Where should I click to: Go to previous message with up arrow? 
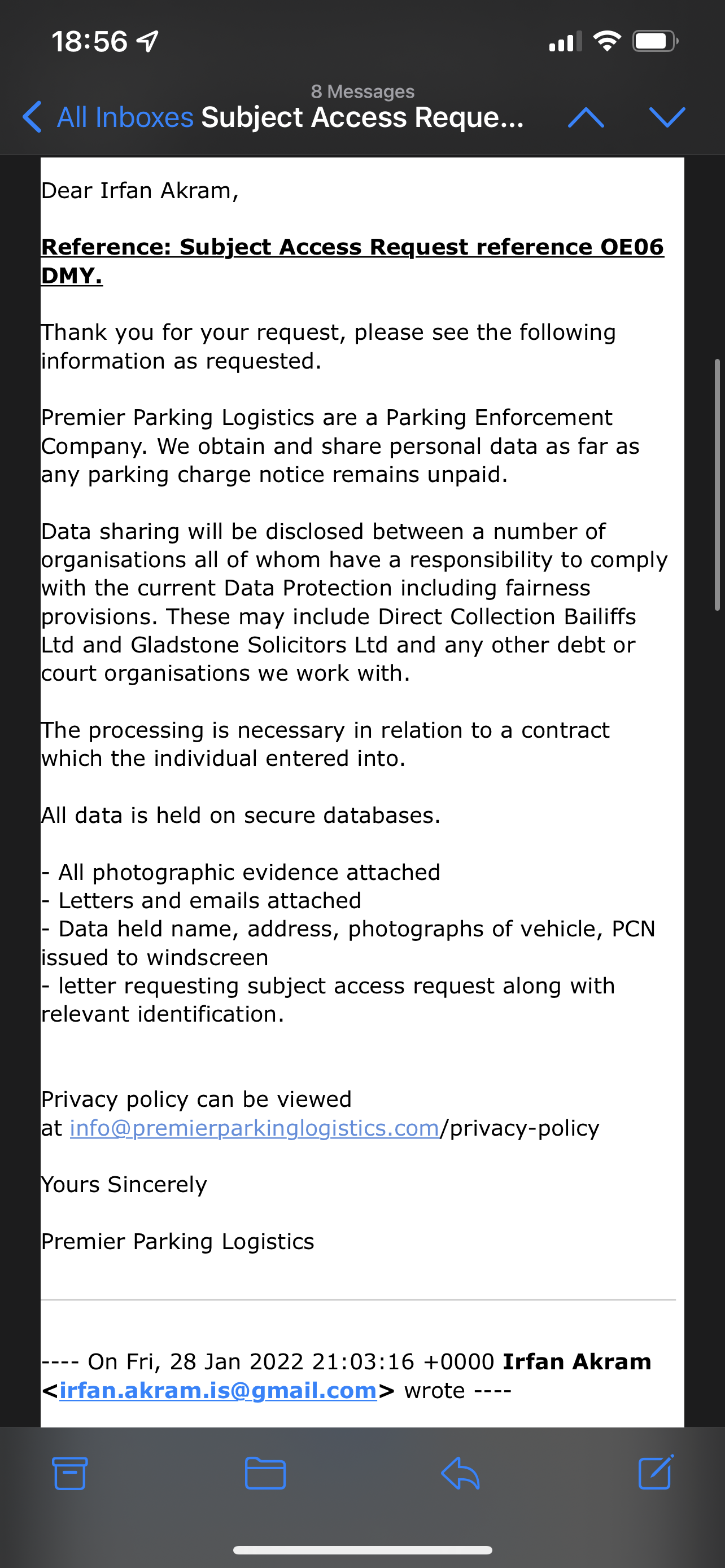(586, 117)
